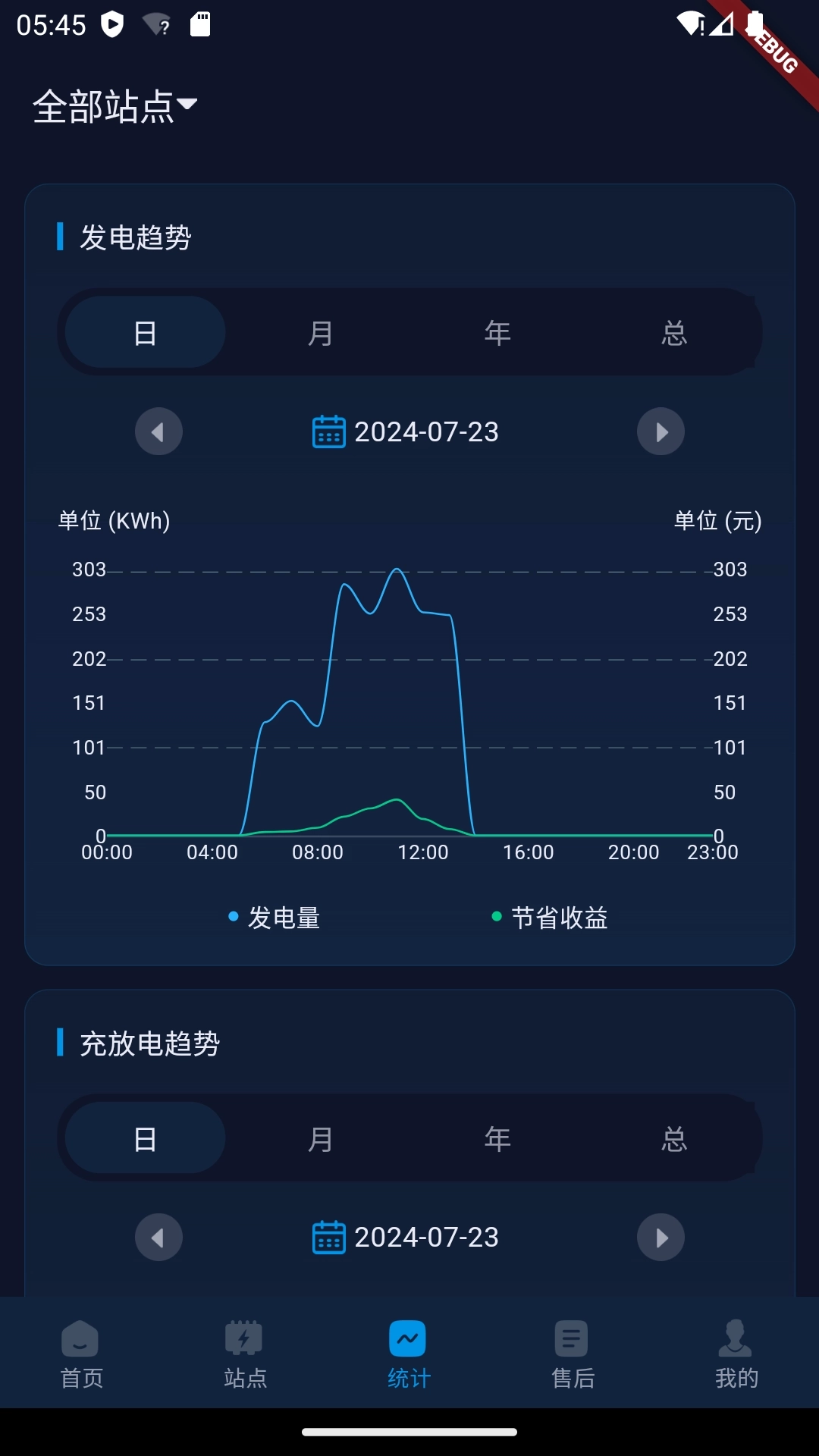Open the date picker in 充放电趋势

tap(406, 1238)
